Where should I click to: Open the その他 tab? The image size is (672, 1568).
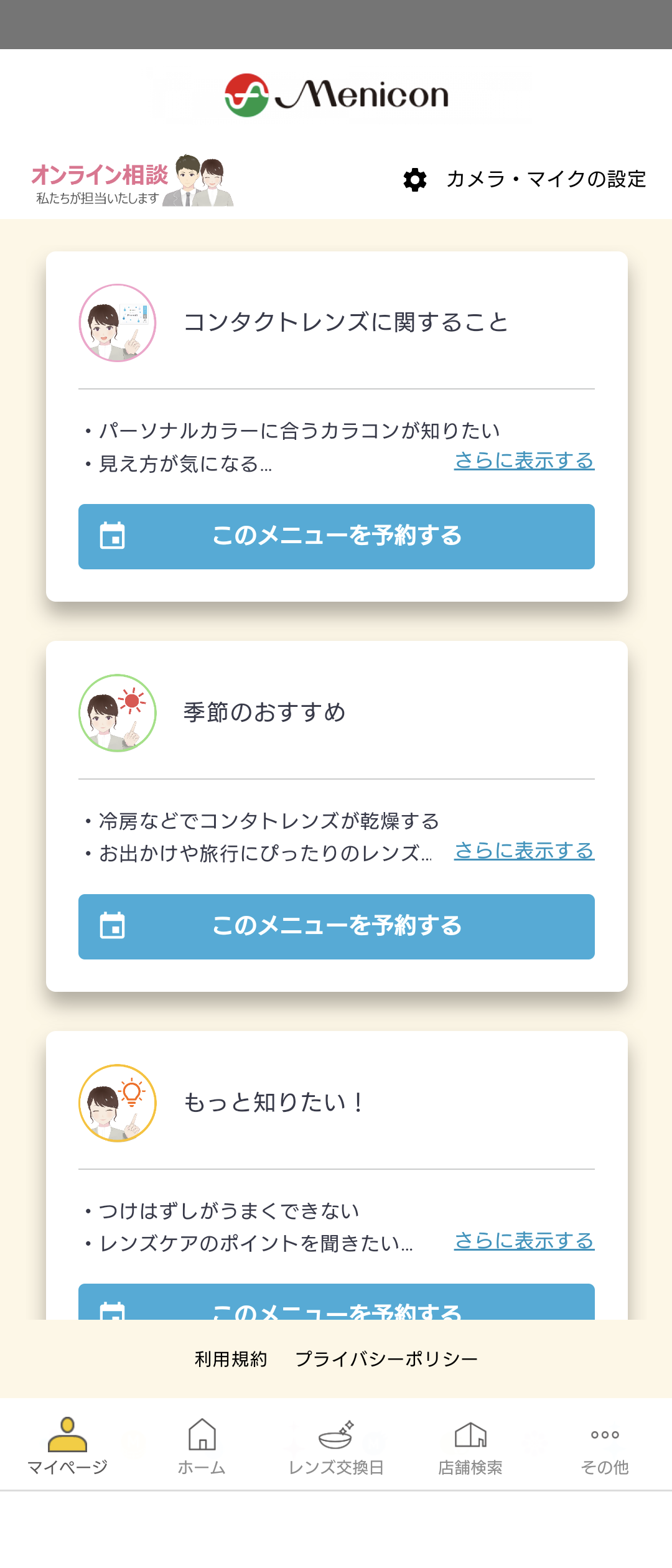605,1446
